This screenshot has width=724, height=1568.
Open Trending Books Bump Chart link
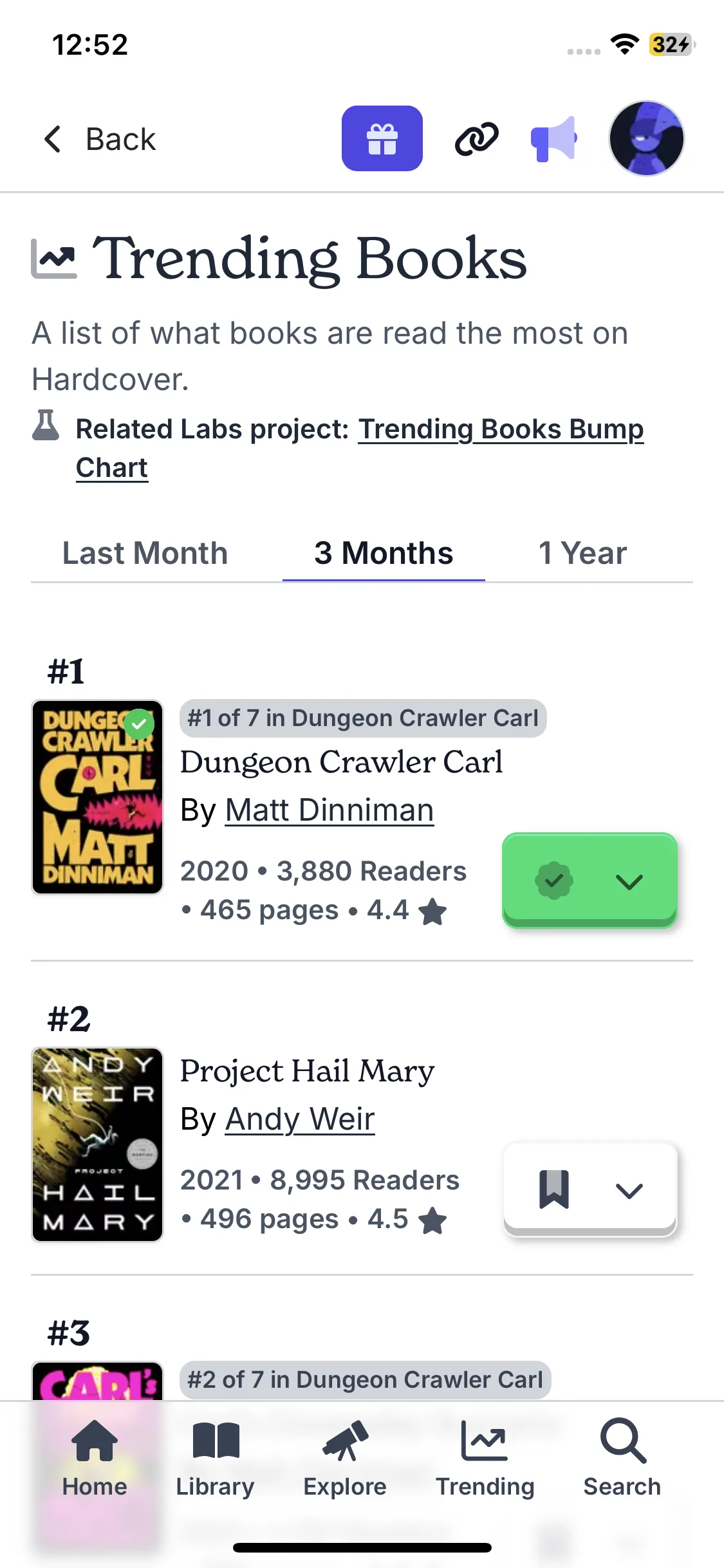point(501,429)
